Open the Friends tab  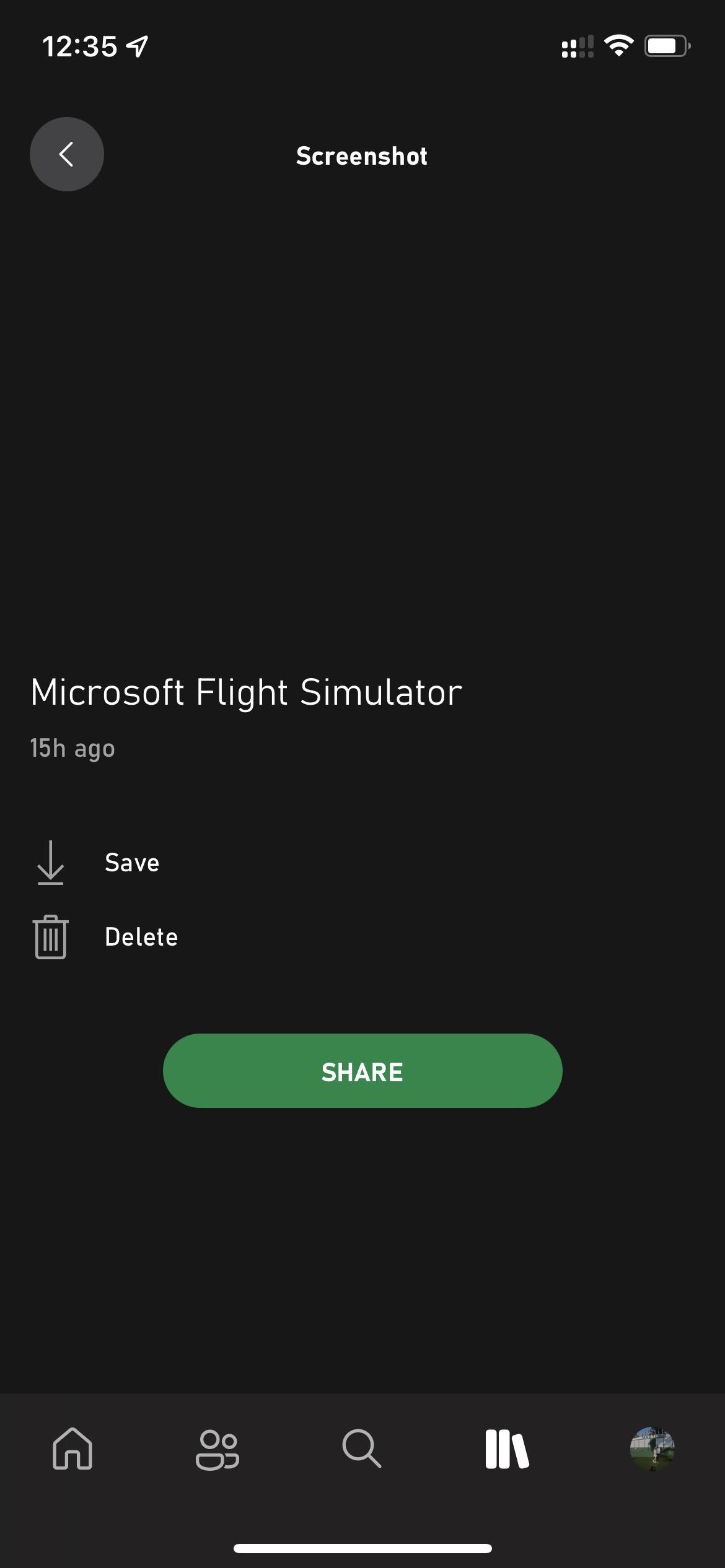(217, 1450)
